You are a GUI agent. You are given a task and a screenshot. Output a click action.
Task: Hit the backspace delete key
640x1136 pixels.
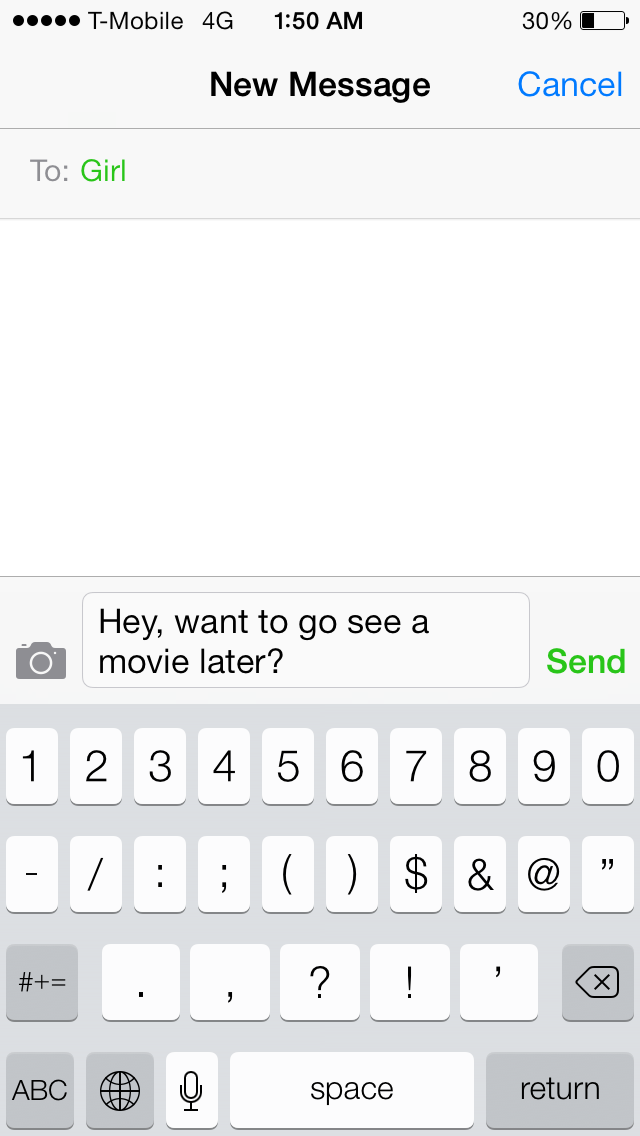coord(598,982)
